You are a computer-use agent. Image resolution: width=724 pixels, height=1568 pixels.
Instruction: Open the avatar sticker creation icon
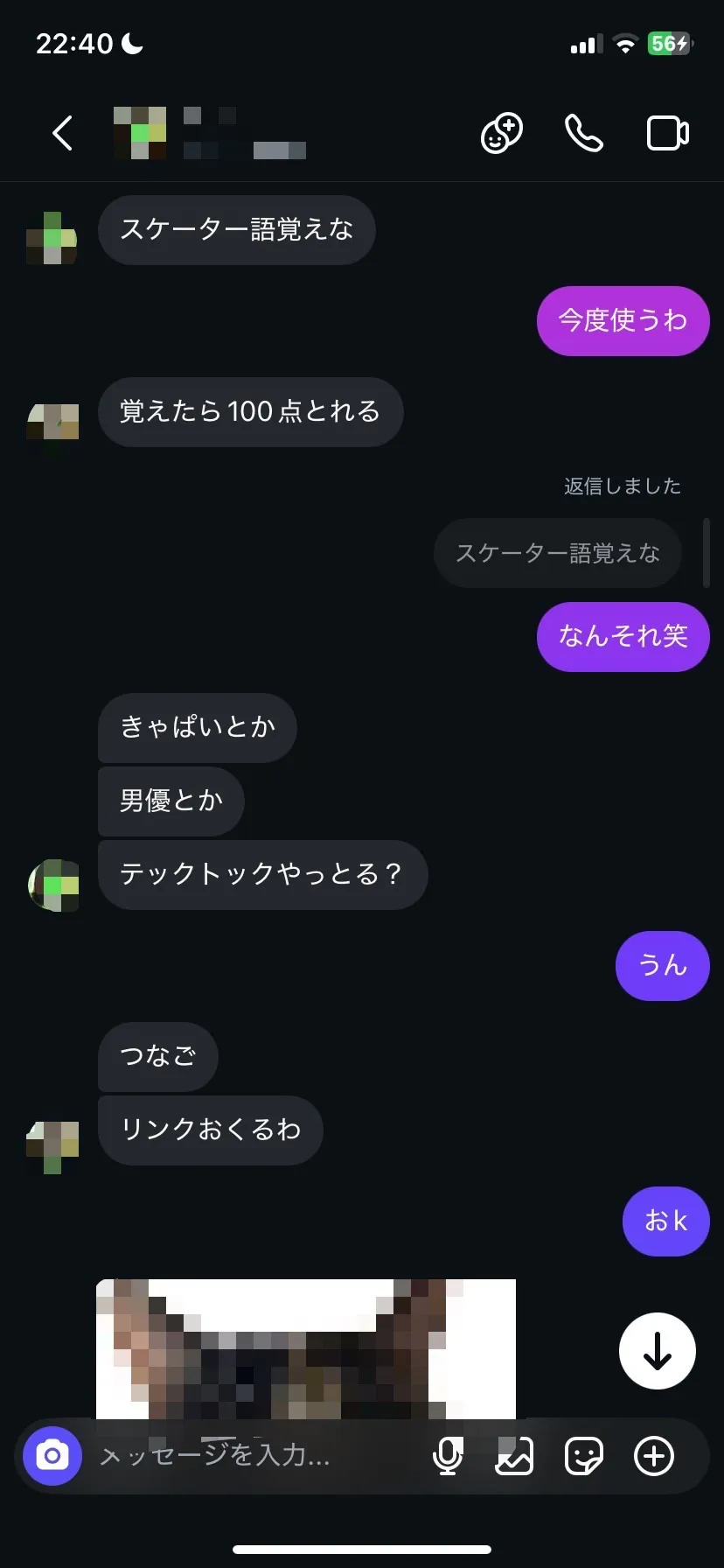point(502,134)
